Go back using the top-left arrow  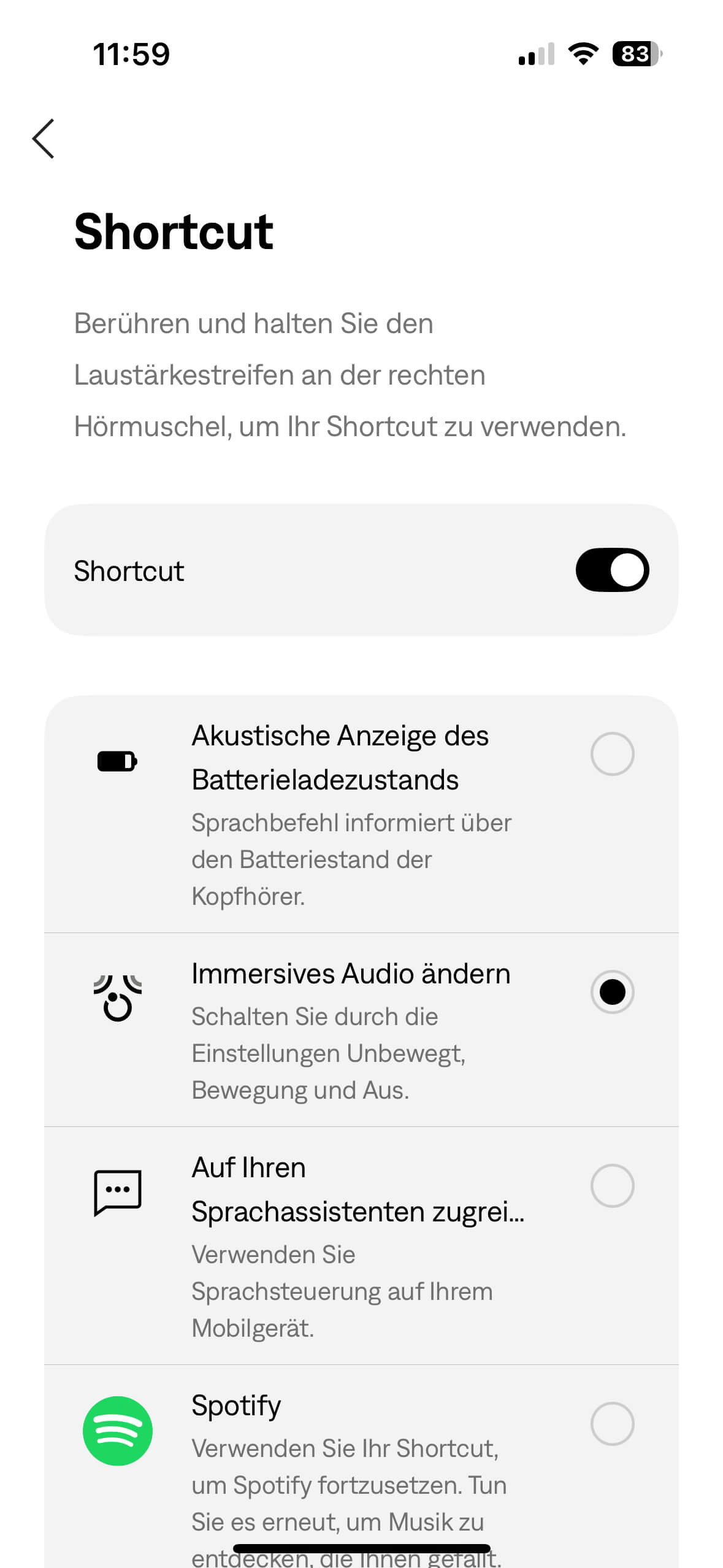[x=44, y=139]
